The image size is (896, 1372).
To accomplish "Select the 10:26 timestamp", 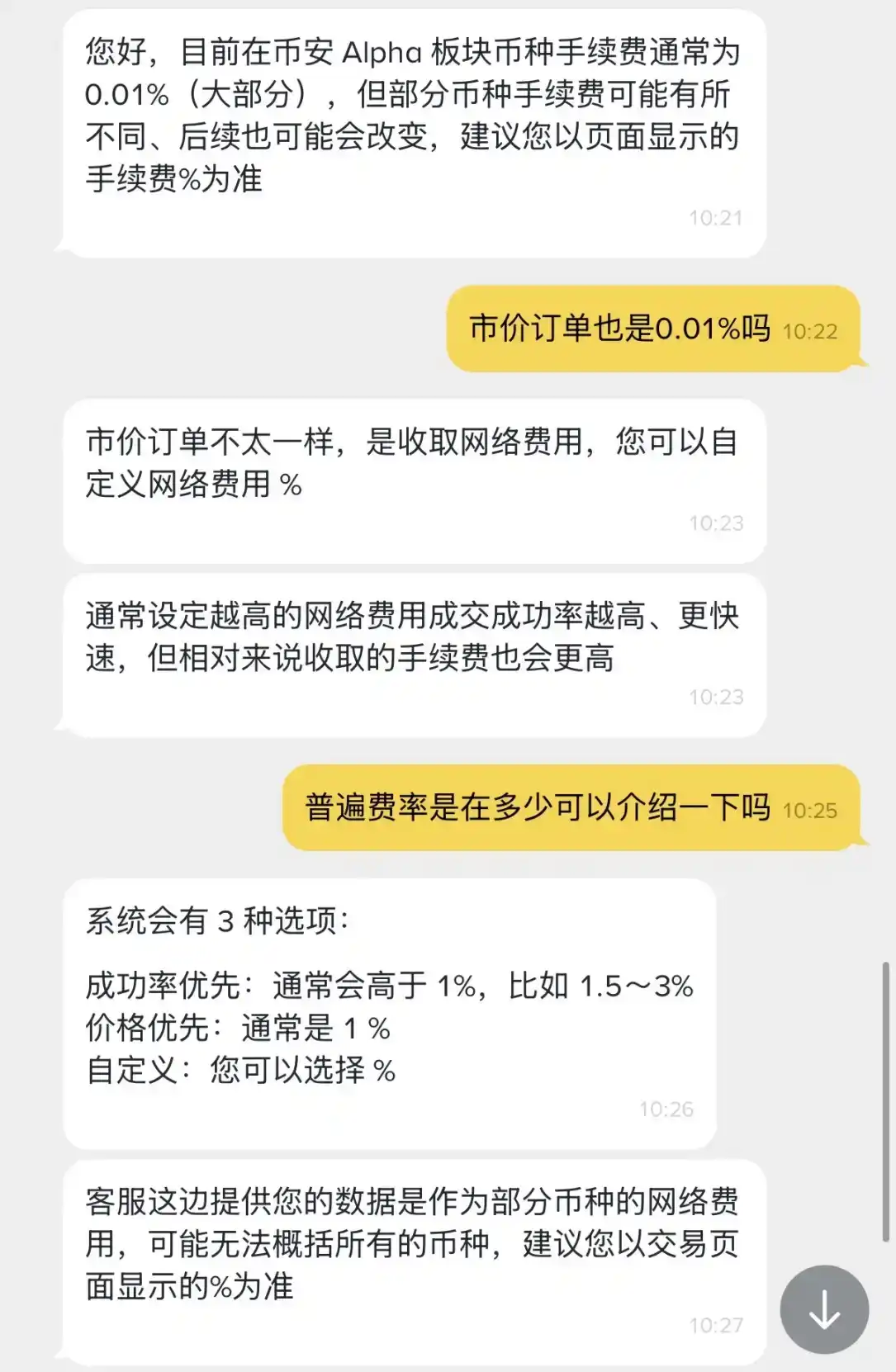I will (x=666, y=1110).
